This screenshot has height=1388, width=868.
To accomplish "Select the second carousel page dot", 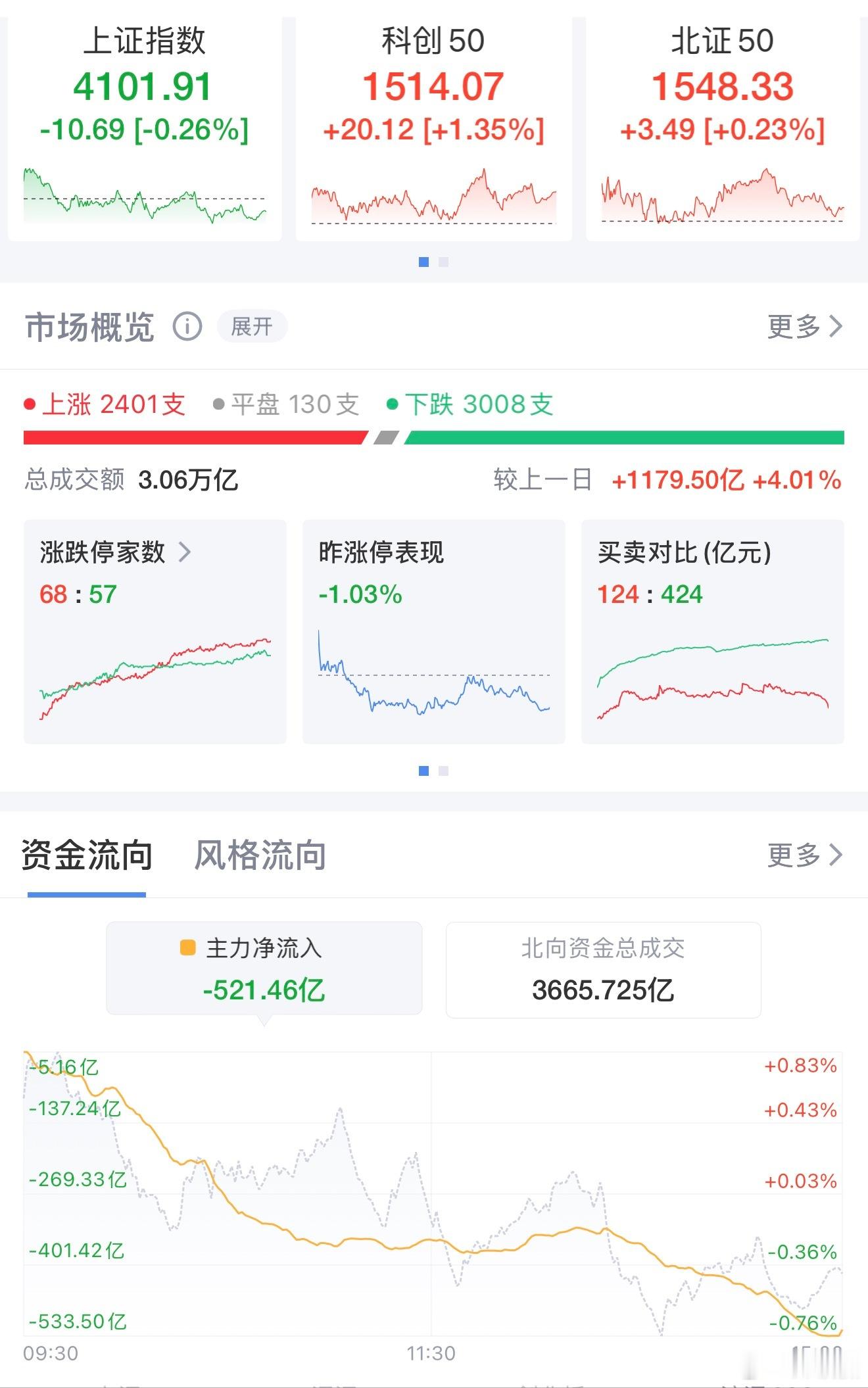I will click(x=443, y=261).
